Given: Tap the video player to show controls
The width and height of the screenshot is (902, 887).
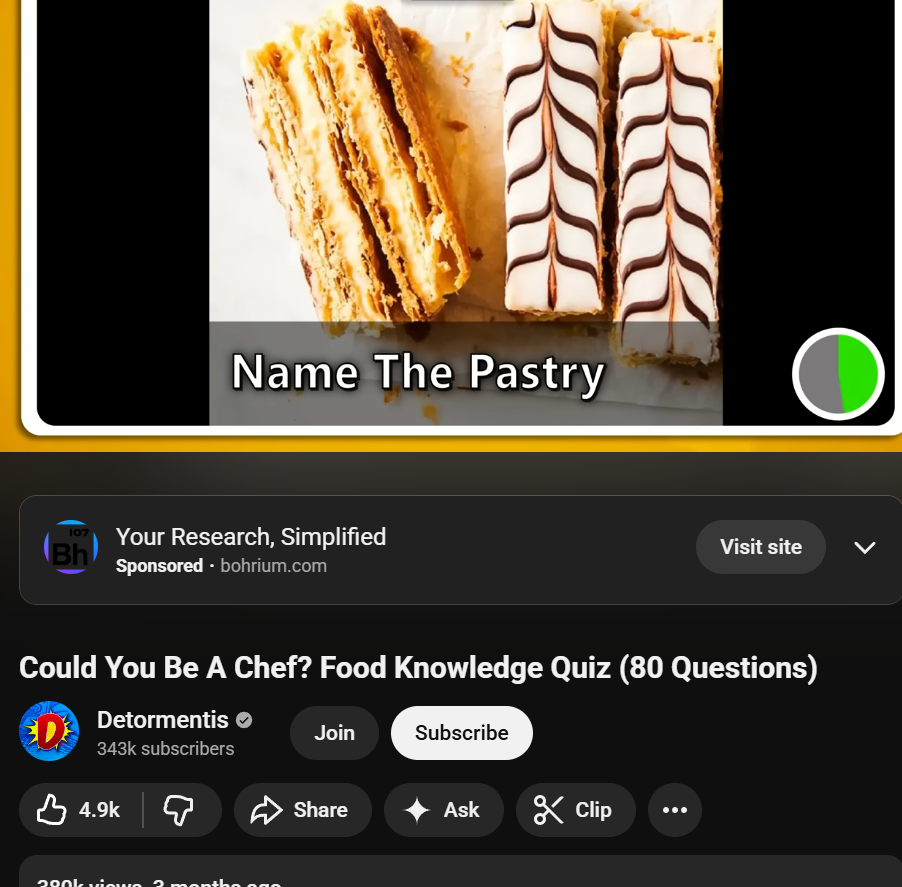Looking at the screenshot, I should click(465, 200).
